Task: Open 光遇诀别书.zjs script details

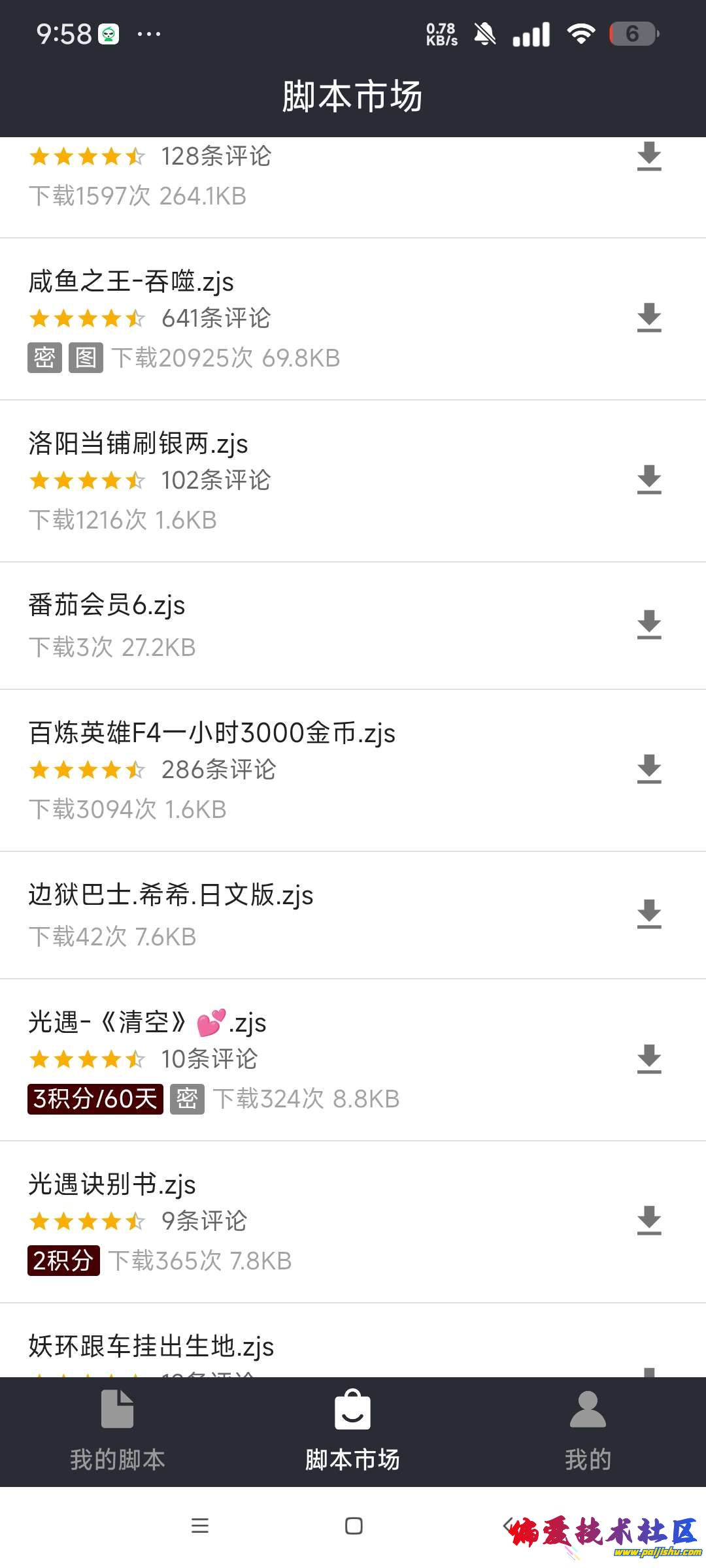Action: (112, 1184)
